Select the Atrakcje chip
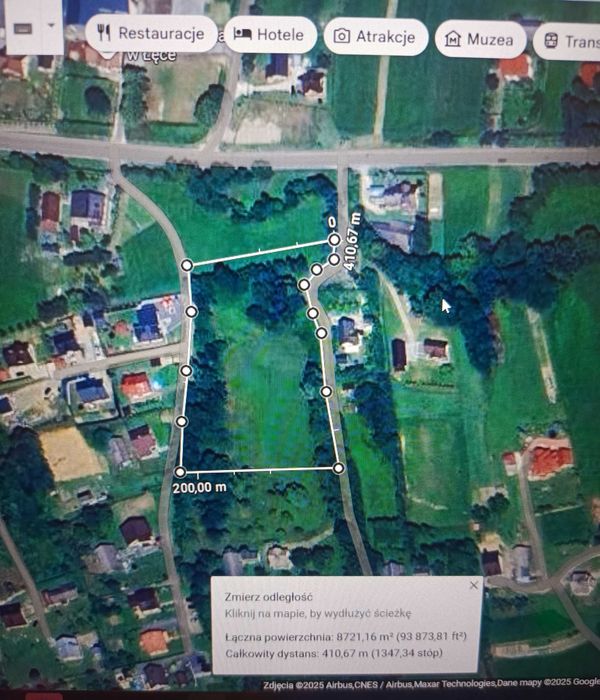This screenshot has width=600, height=700. pyautogui.click(x=375, y=37)
